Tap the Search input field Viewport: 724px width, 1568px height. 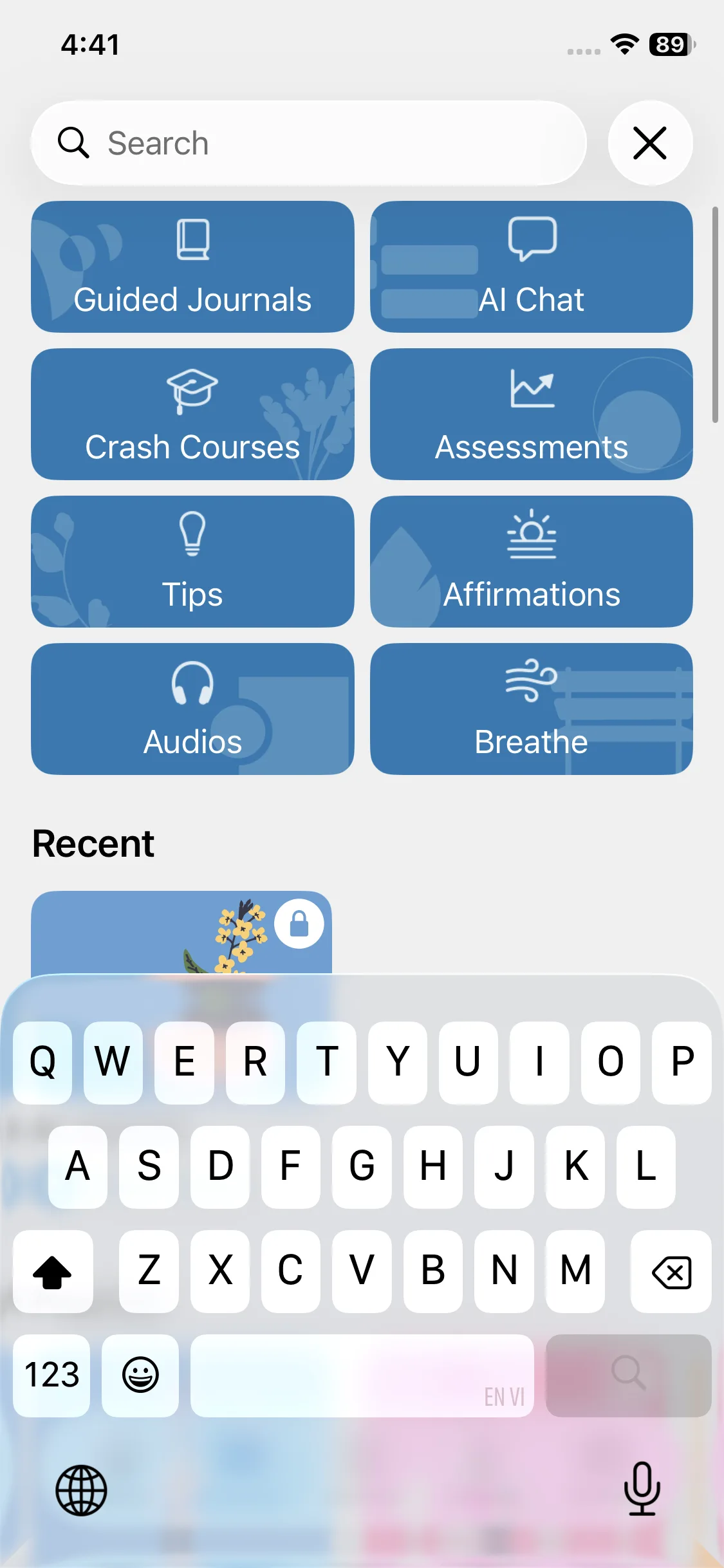309,143
